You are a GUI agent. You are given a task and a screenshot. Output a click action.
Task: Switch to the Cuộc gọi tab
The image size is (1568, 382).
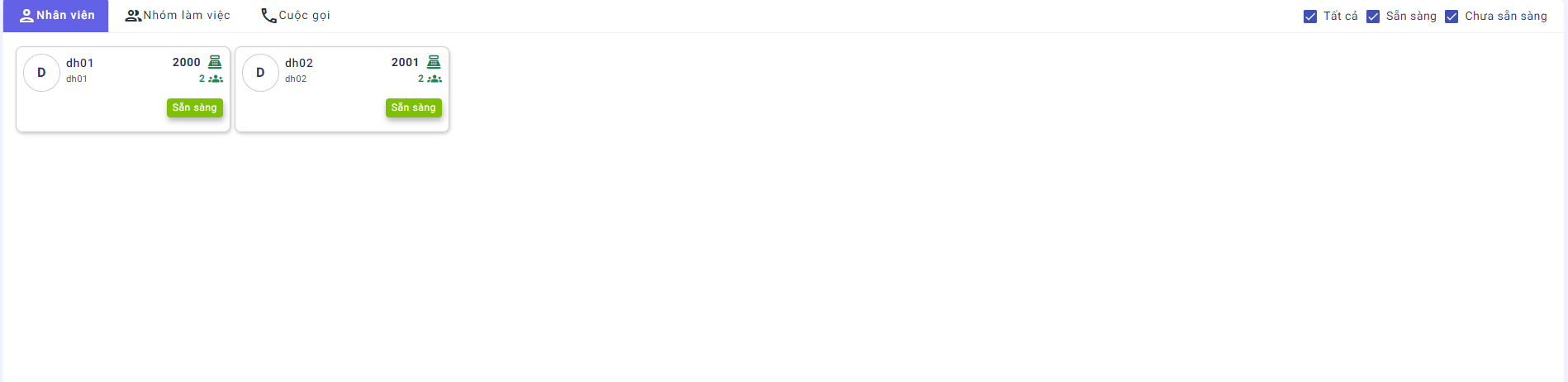[296, 16]
